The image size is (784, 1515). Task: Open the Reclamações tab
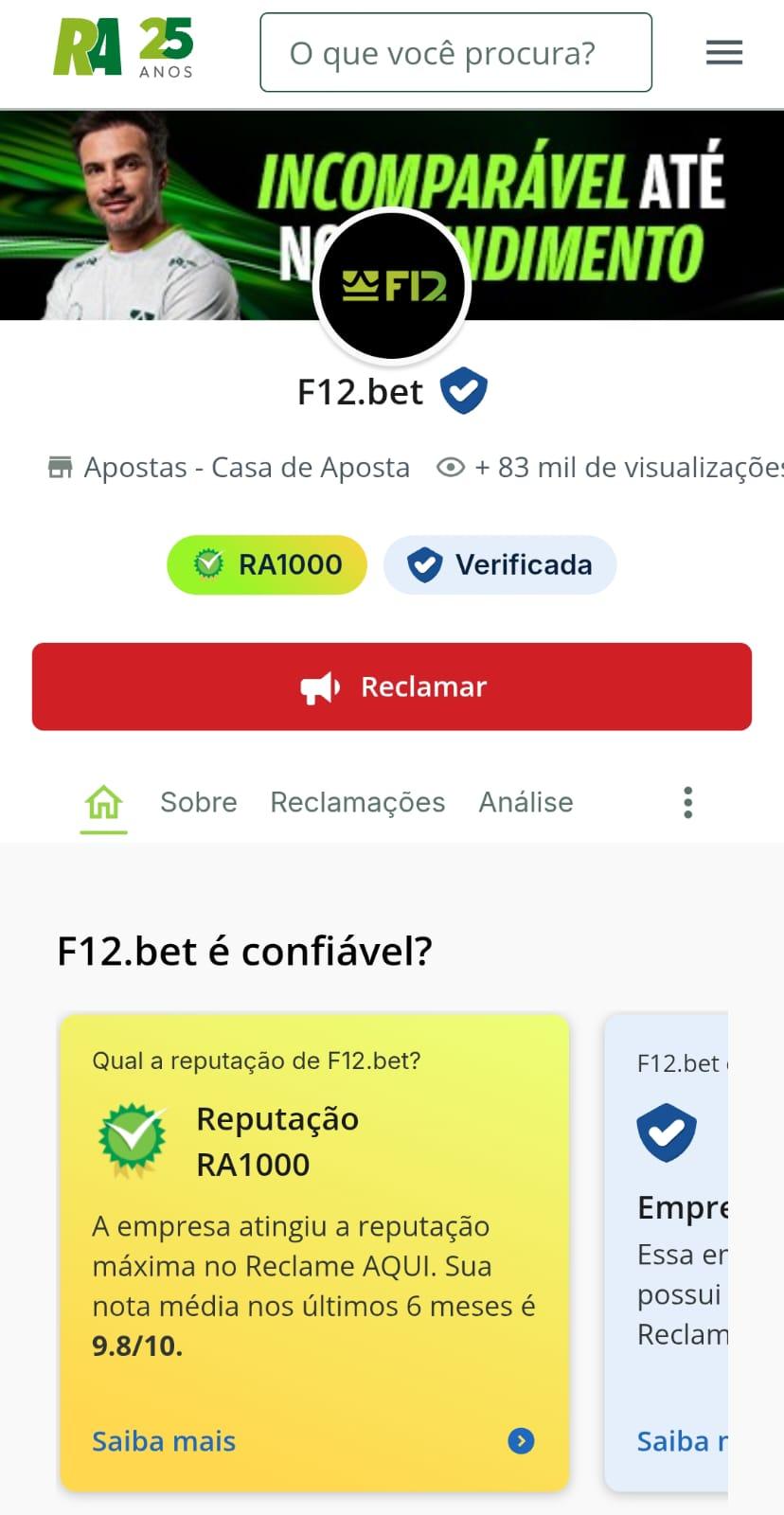pos(358,802)
